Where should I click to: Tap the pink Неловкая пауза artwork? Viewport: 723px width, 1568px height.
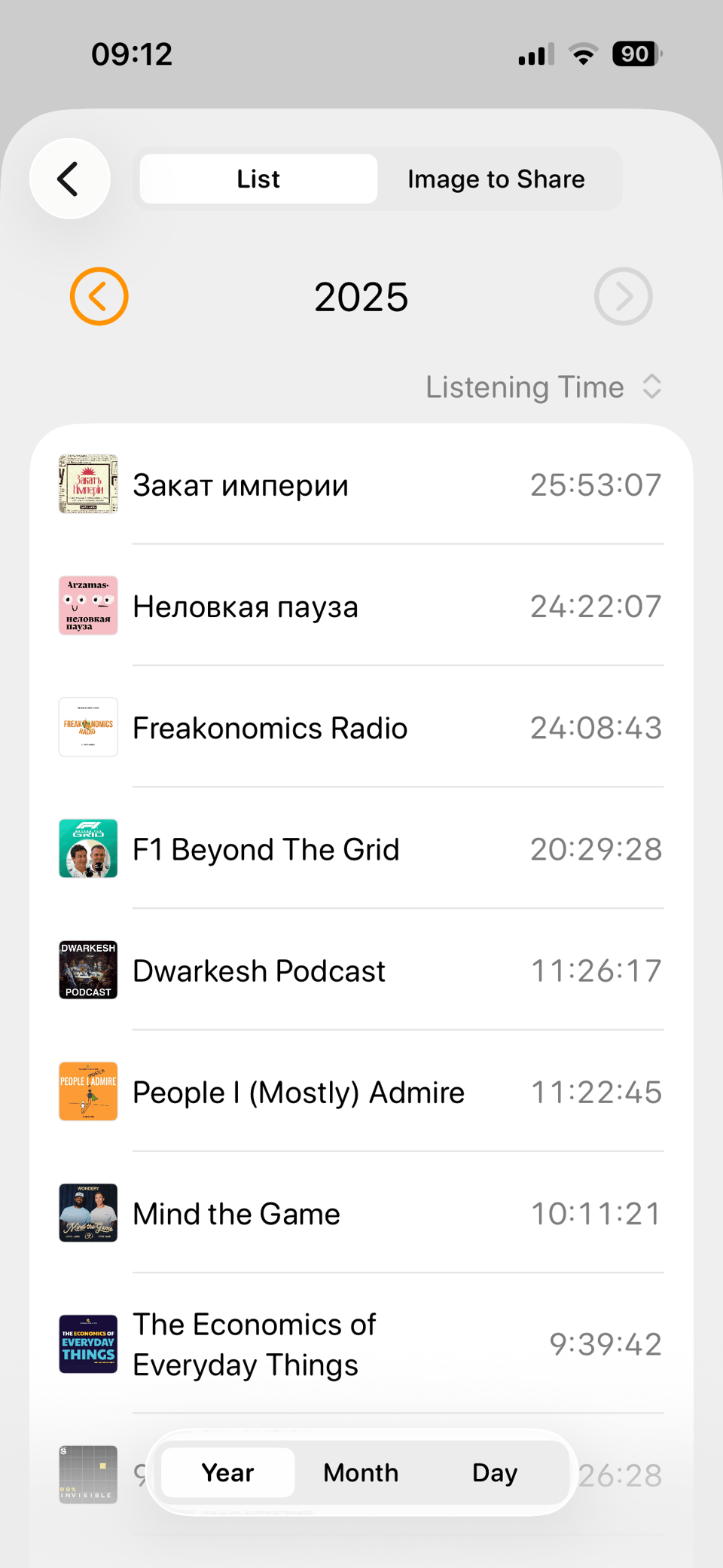[x=88, y=606]
